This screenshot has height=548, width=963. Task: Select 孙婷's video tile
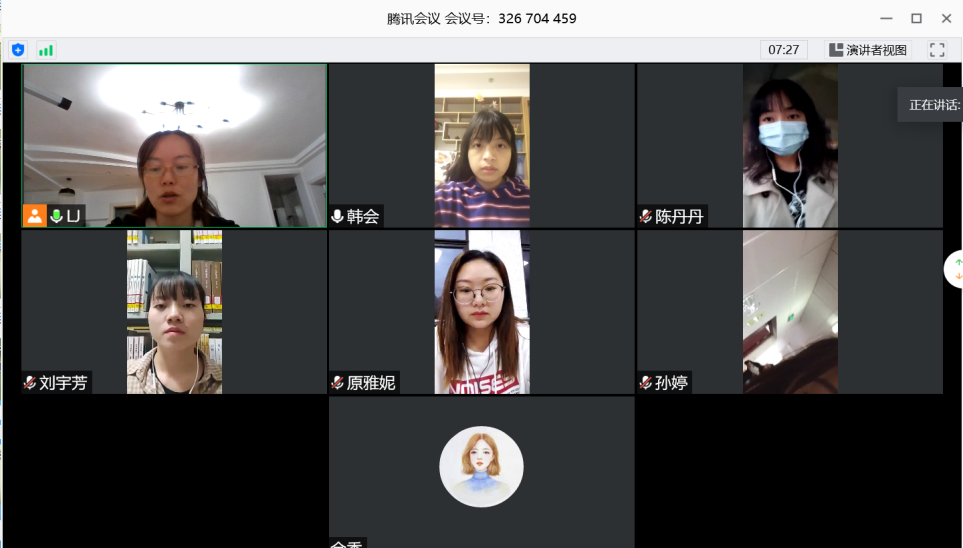[789, 311]
